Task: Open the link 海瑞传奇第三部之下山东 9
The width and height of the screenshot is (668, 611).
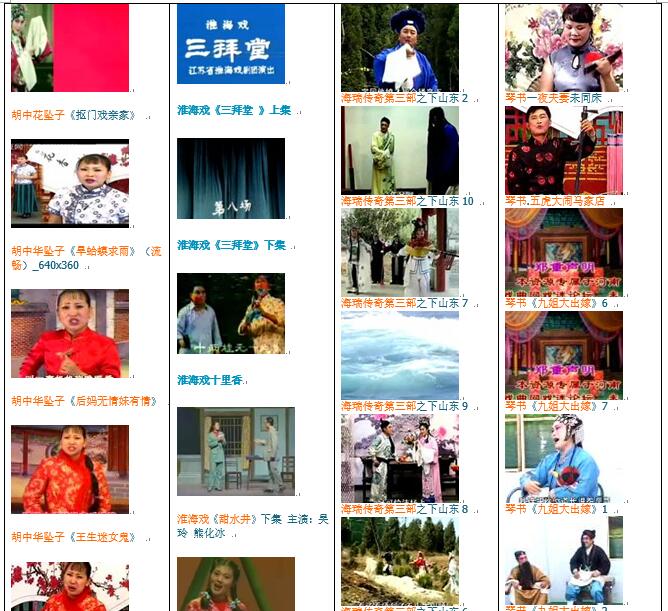Action: pyautogui.click(x=404, y=406)
